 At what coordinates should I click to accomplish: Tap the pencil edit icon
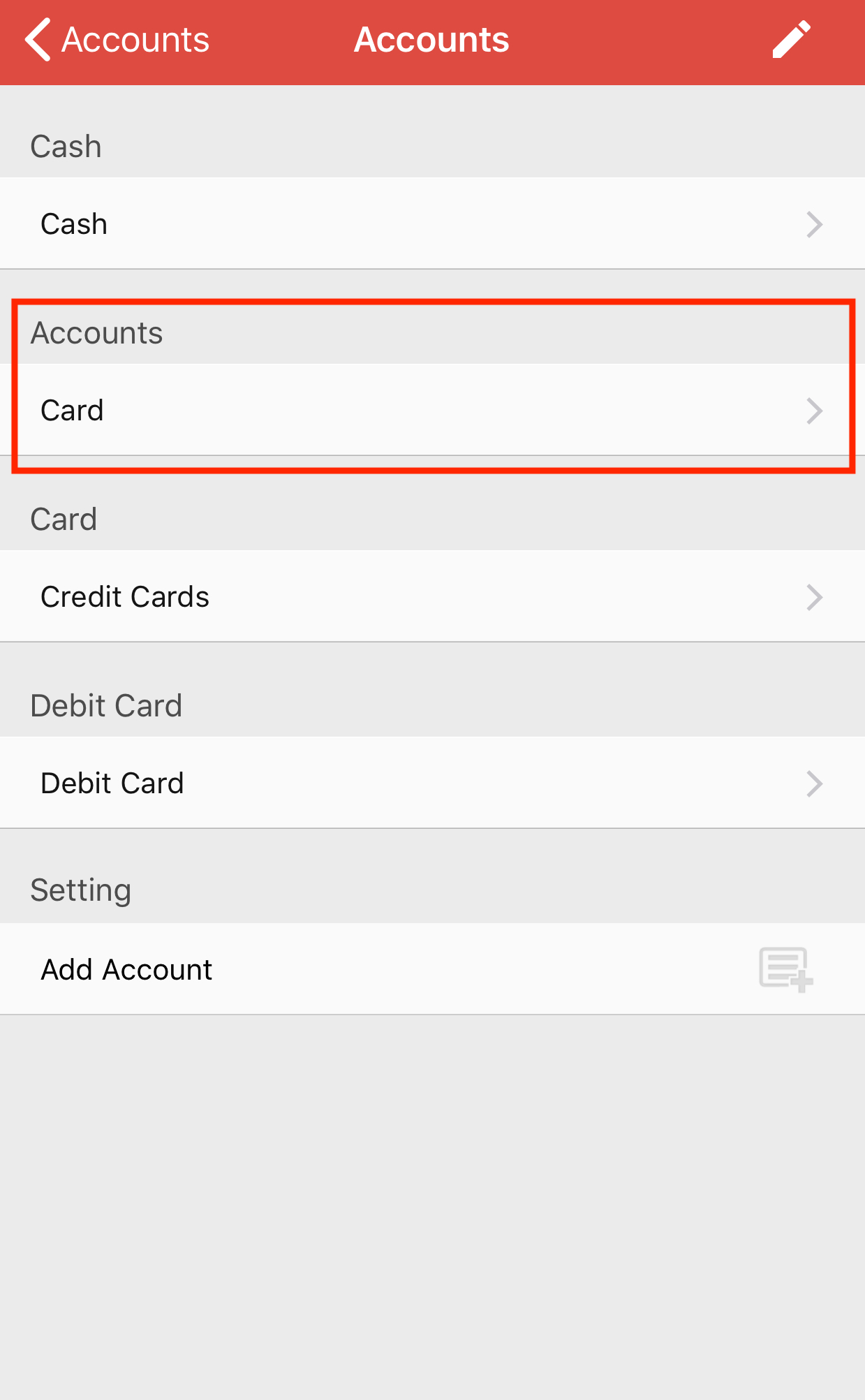[792, 40]
